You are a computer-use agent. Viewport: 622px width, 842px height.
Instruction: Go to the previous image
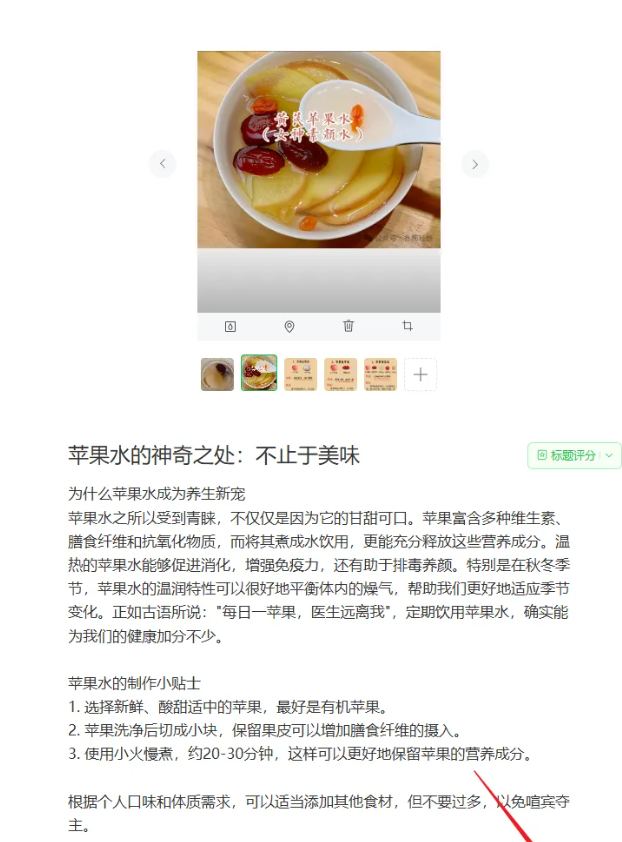click(x=162, y=164)
